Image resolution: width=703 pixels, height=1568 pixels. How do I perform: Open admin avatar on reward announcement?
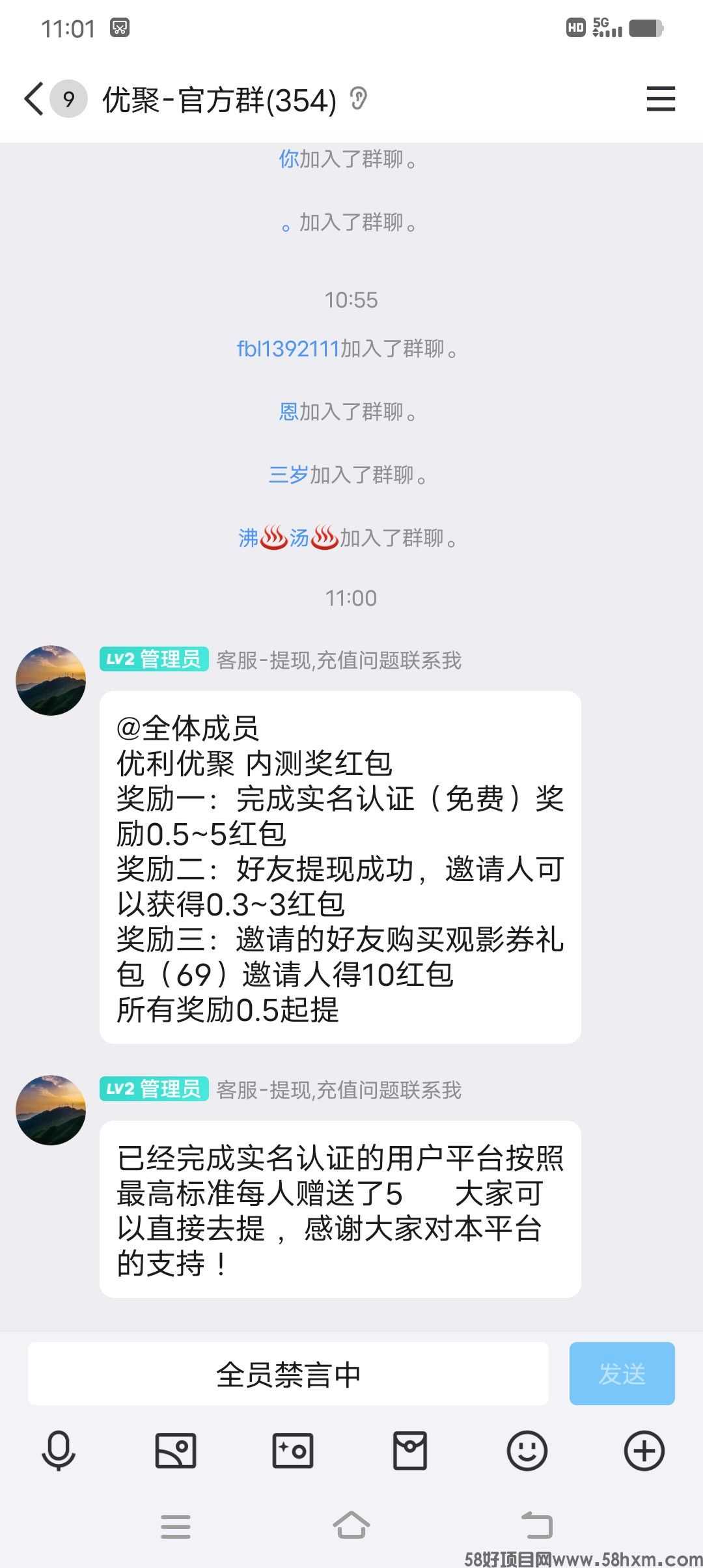(51, 680)
